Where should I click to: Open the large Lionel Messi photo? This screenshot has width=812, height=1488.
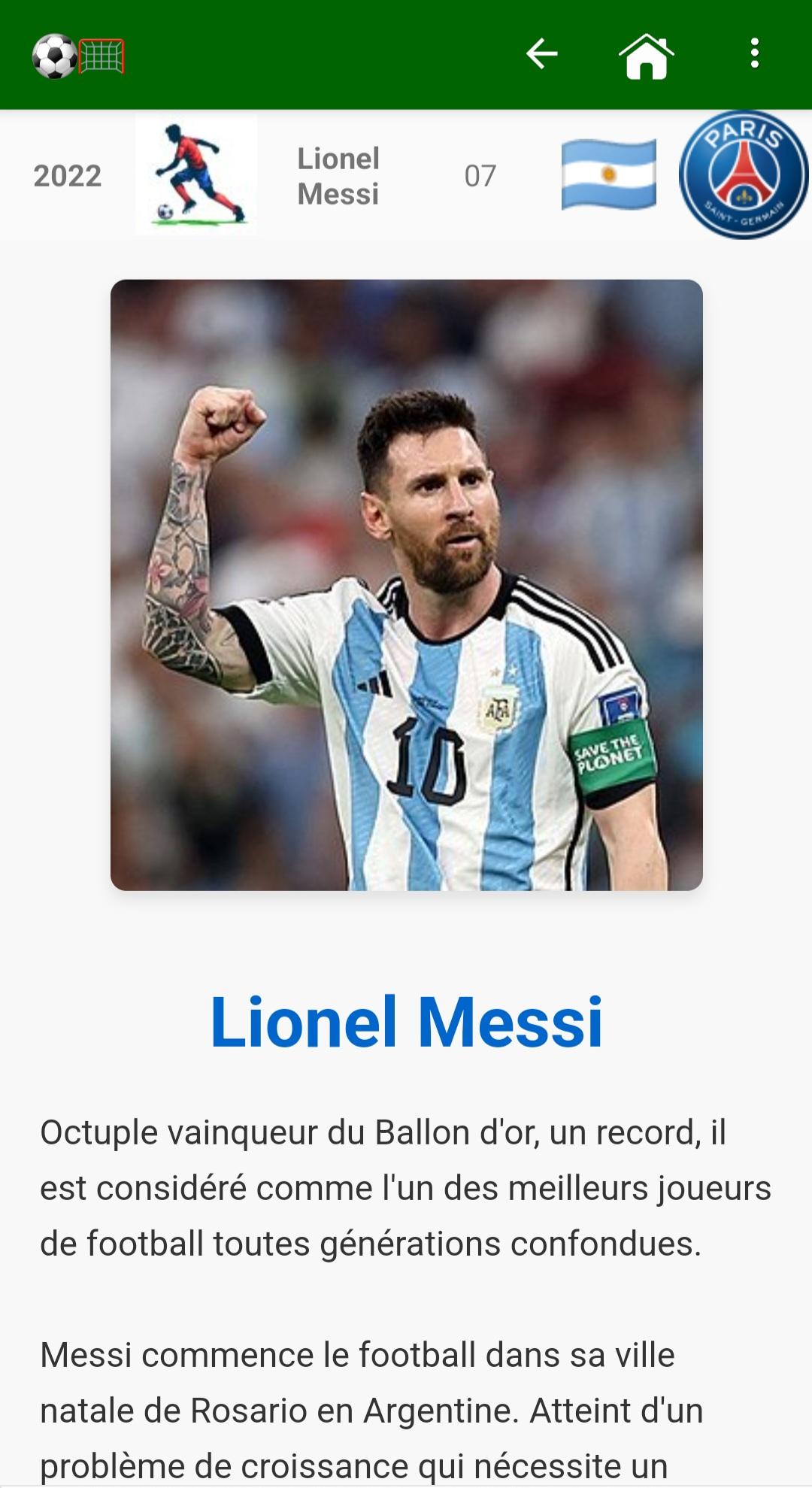tap(407, 585)
